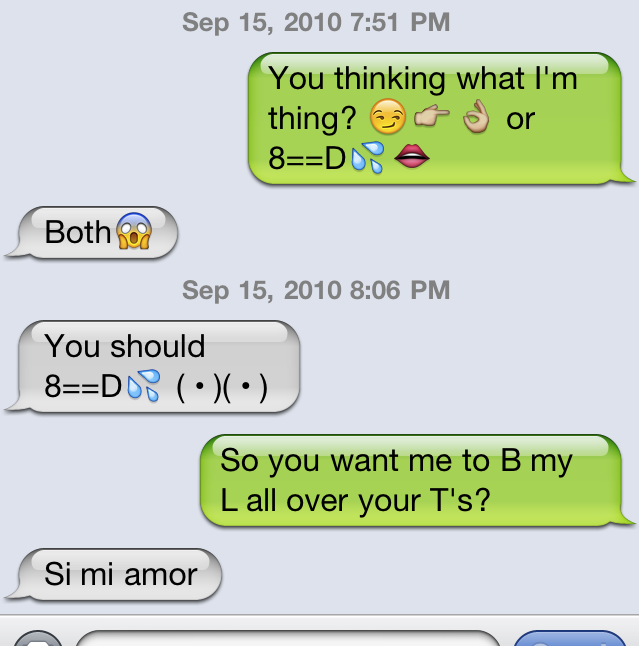Tap the Send button
This screenshot has height=646, width=639.
pyautogui.click(x=568, y=638)
